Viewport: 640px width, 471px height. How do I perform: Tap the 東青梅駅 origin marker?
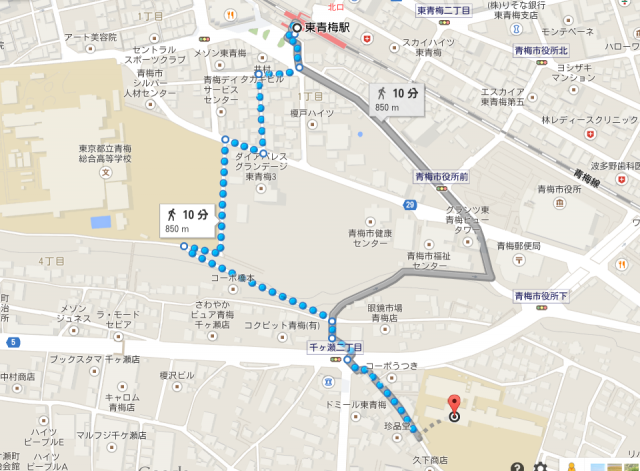pyautogui.click(x=296, y=28)
